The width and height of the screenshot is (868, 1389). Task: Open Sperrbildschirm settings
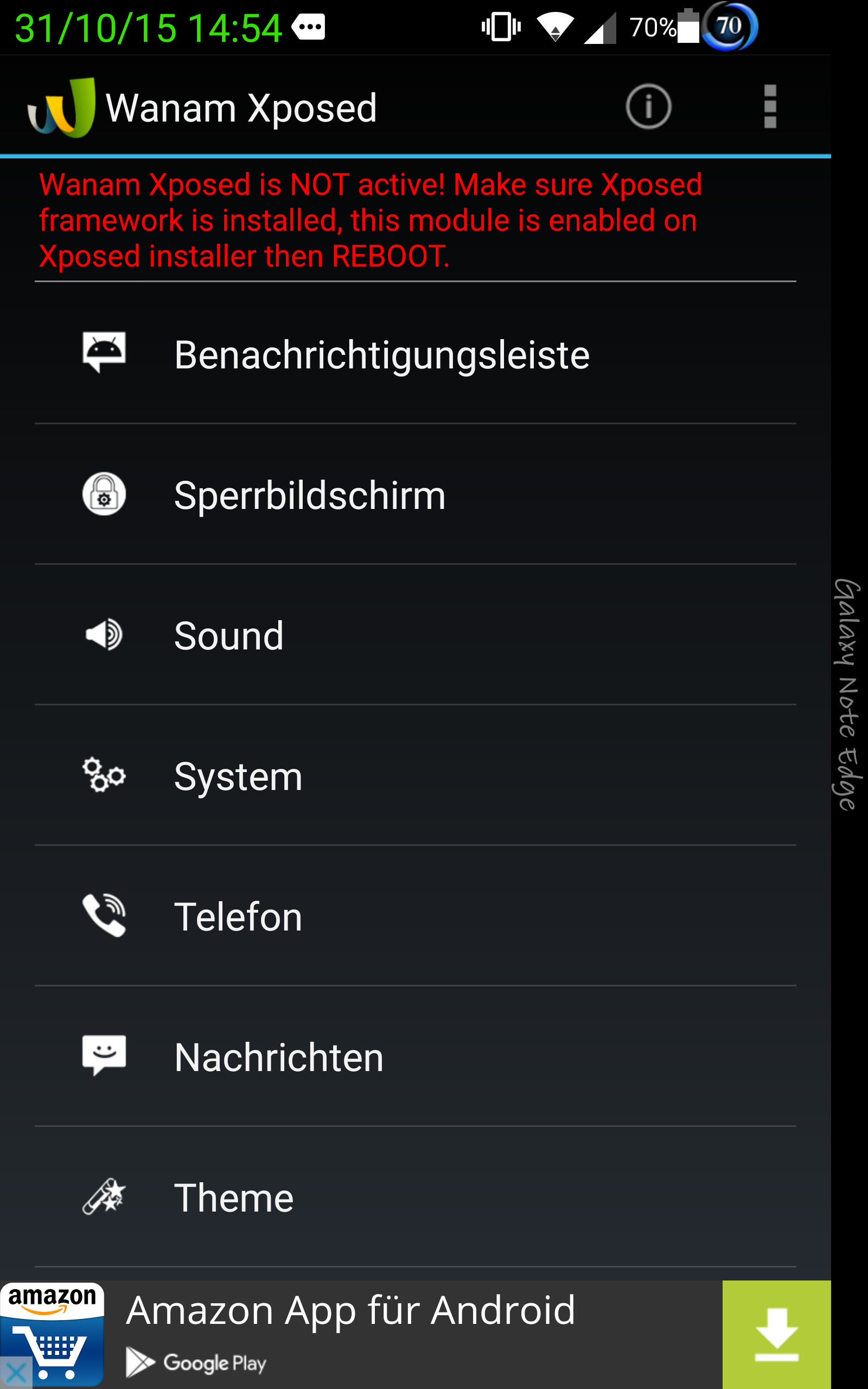(x=415, y=494)
